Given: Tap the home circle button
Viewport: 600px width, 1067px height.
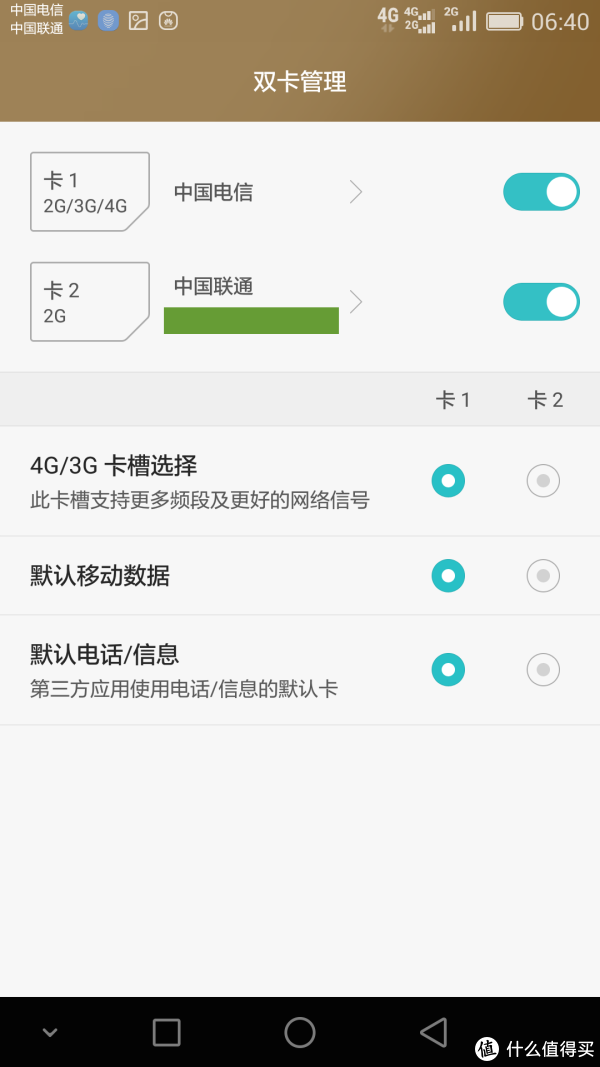Looking at the screenshot, I should [x=300, y=1032].
